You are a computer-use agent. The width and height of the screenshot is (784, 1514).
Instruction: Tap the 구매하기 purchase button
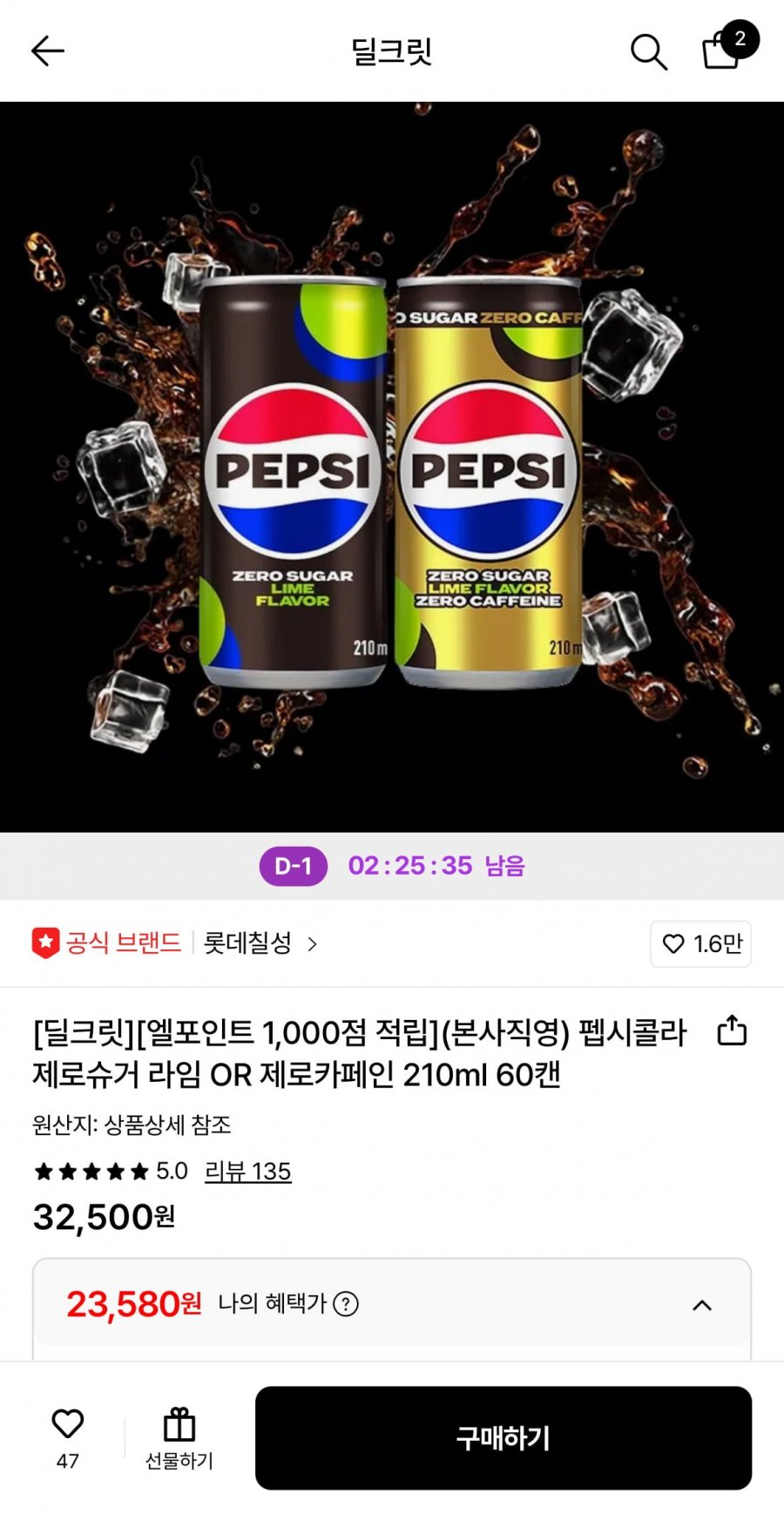point(503,1437)
